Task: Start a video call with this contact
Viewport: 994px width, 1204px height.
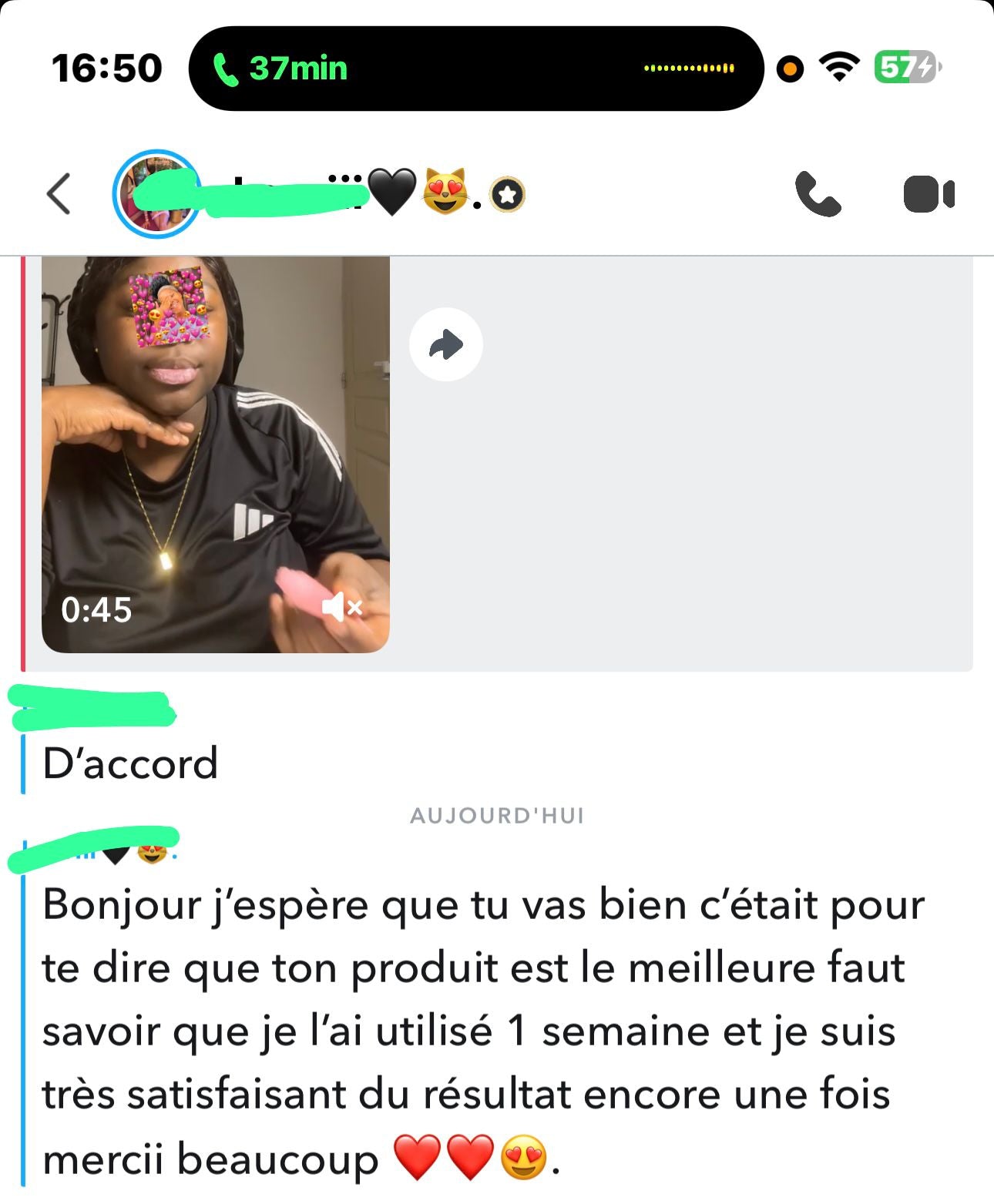Action: point(929,193)
